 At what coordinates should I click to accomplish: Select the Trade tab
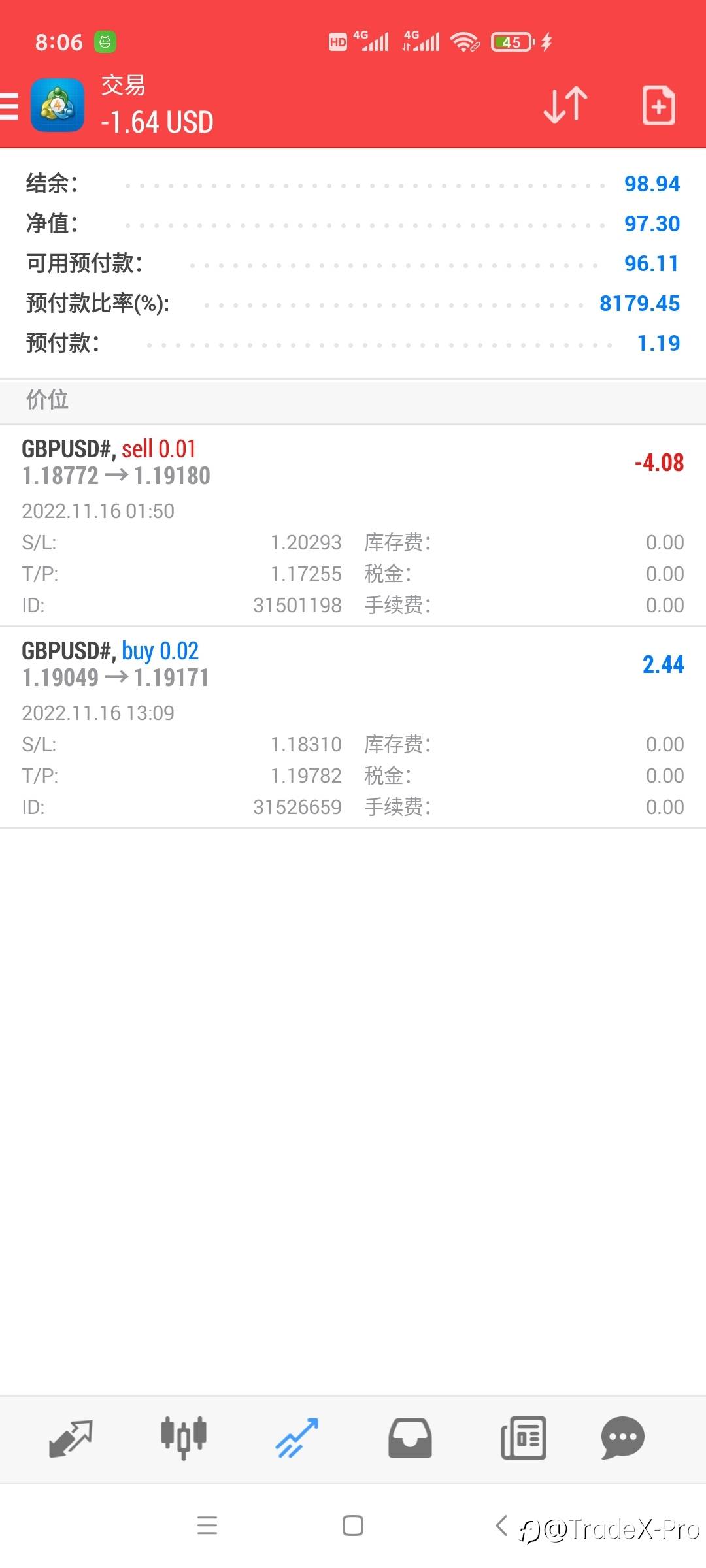coord(297,1438)
